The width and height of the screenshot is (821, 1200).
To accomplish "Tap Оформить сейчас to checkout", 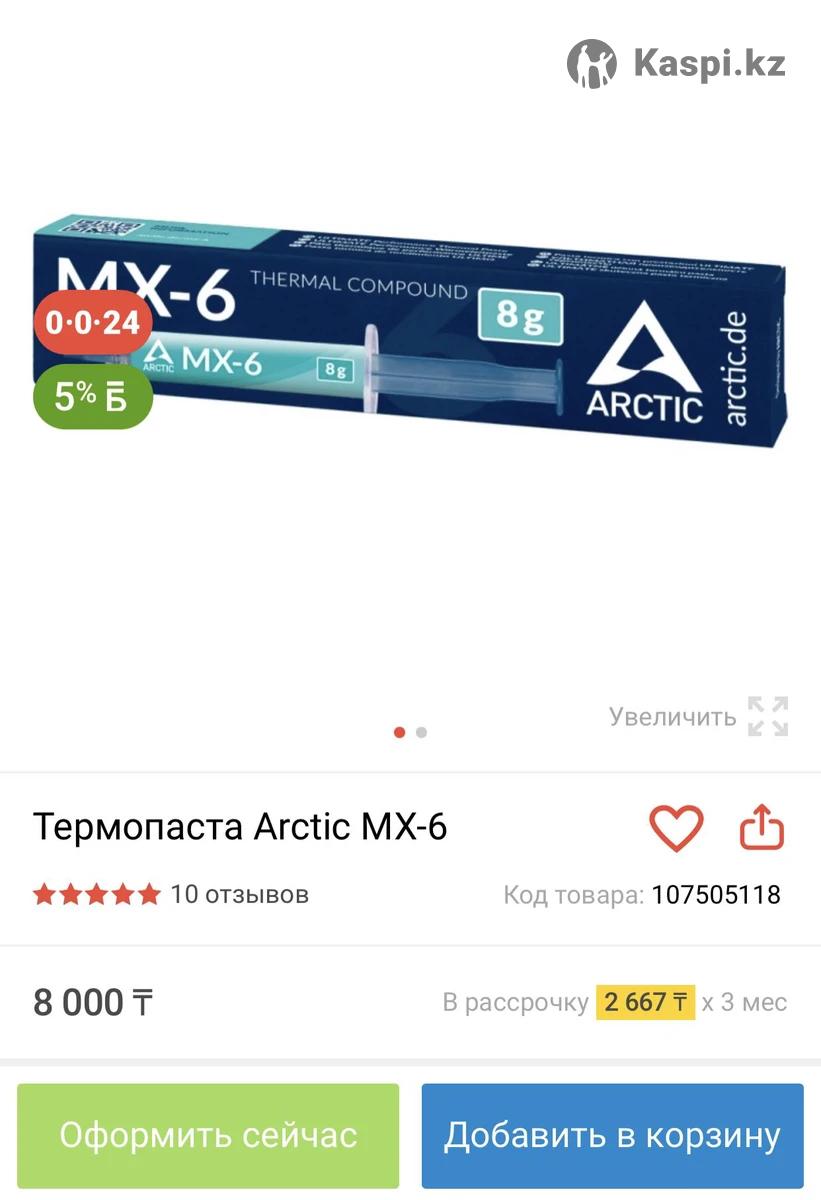I will pos(208,1136).
